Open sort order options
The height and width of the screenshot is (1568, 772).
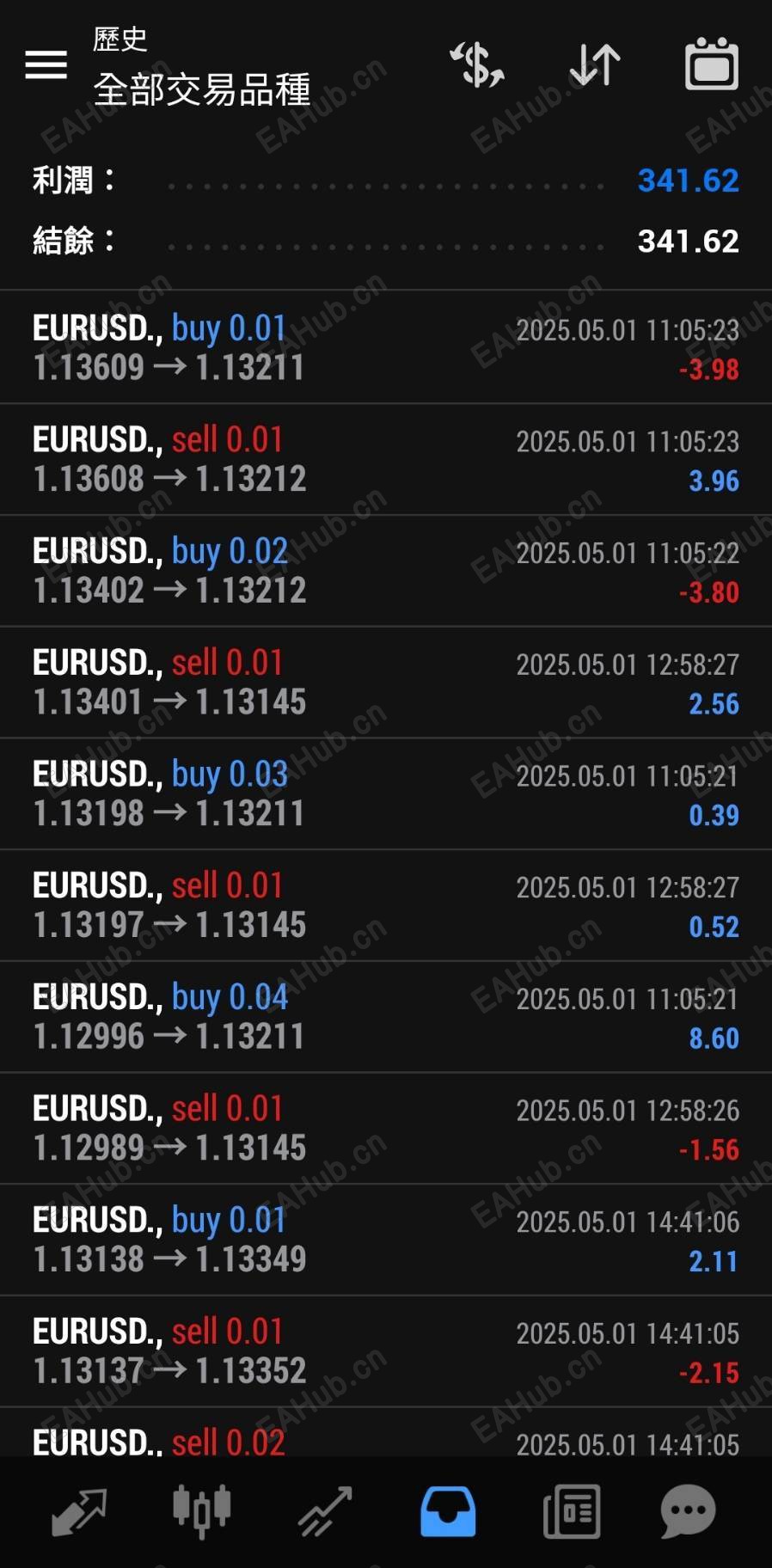(x=595, y=64)
